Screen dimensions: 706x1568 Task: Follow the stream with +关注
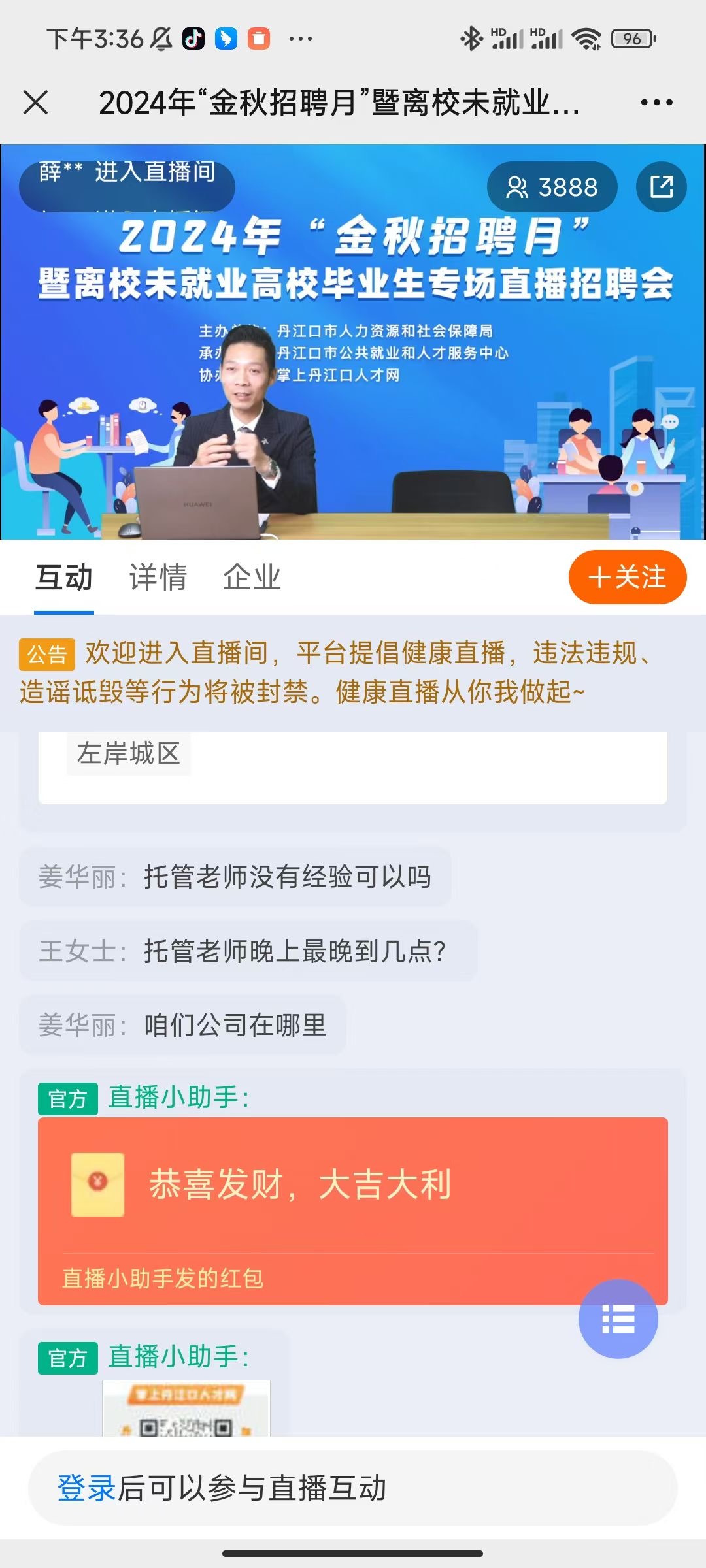coord(627,578)
